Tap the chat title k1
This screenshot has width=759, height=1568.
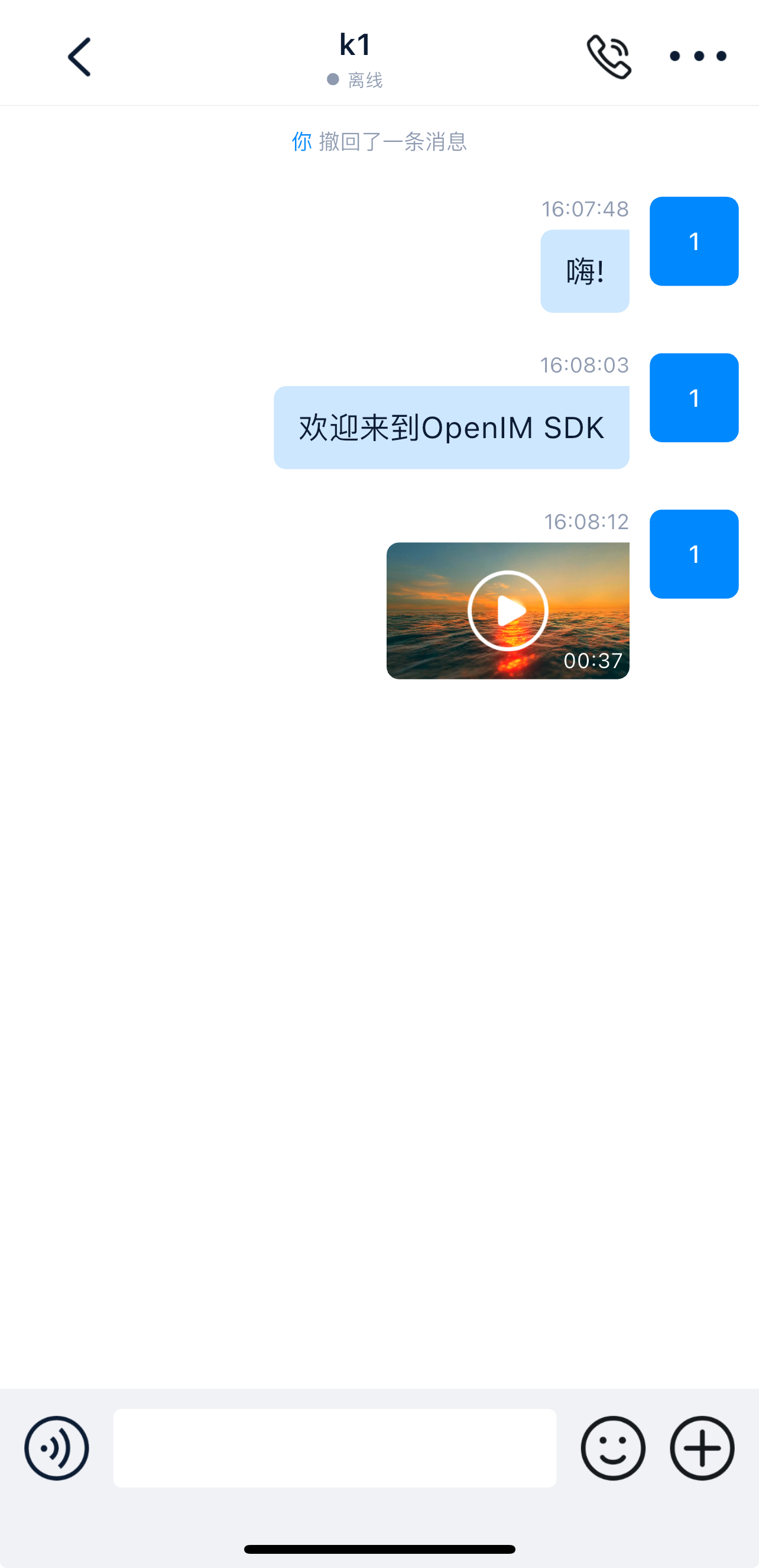click(355, 43)
